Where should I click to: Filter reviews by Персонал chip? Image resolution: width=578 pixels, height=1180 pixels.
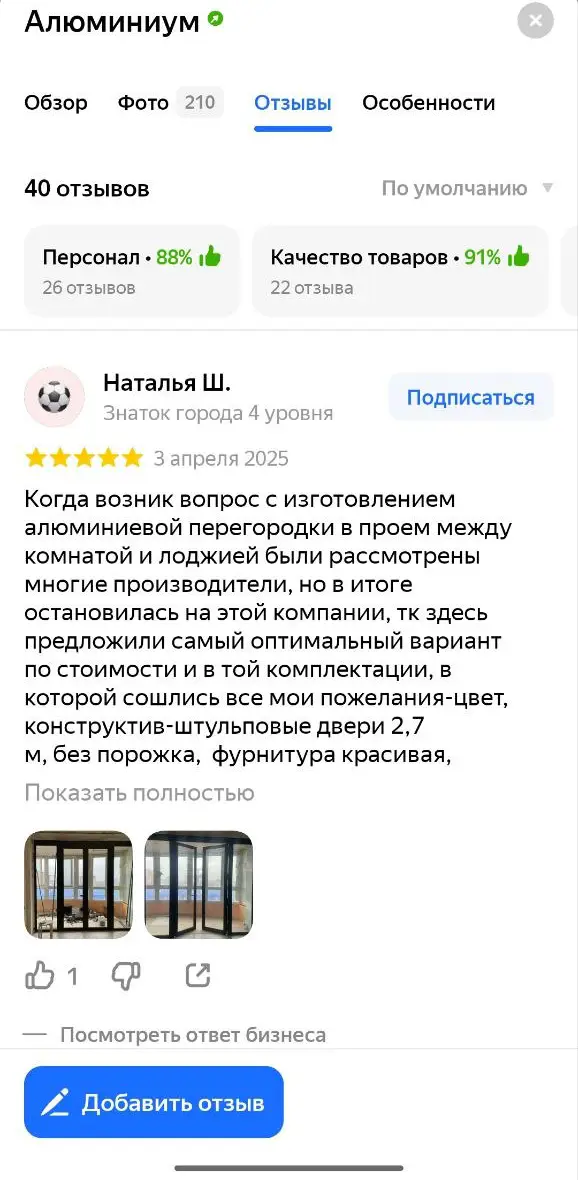click(x=132, y=271)
